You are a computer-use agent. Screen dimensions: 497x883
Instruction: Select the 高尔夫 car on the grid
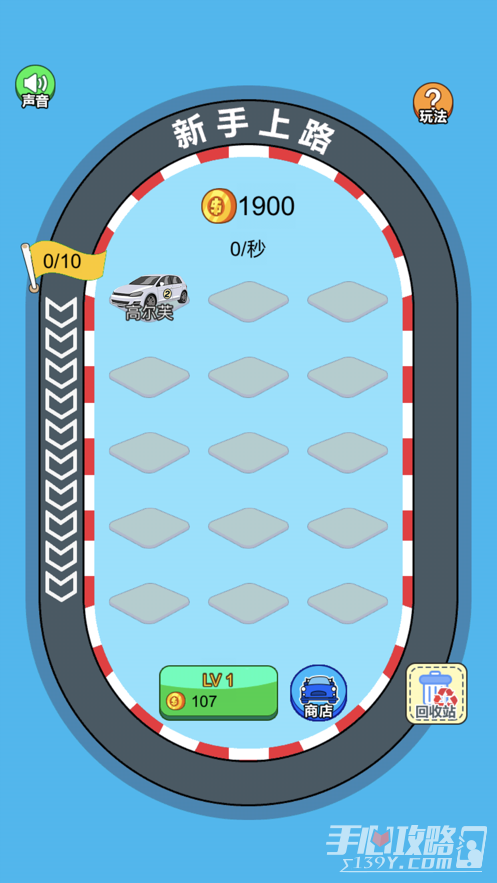[x=149, y=297]
